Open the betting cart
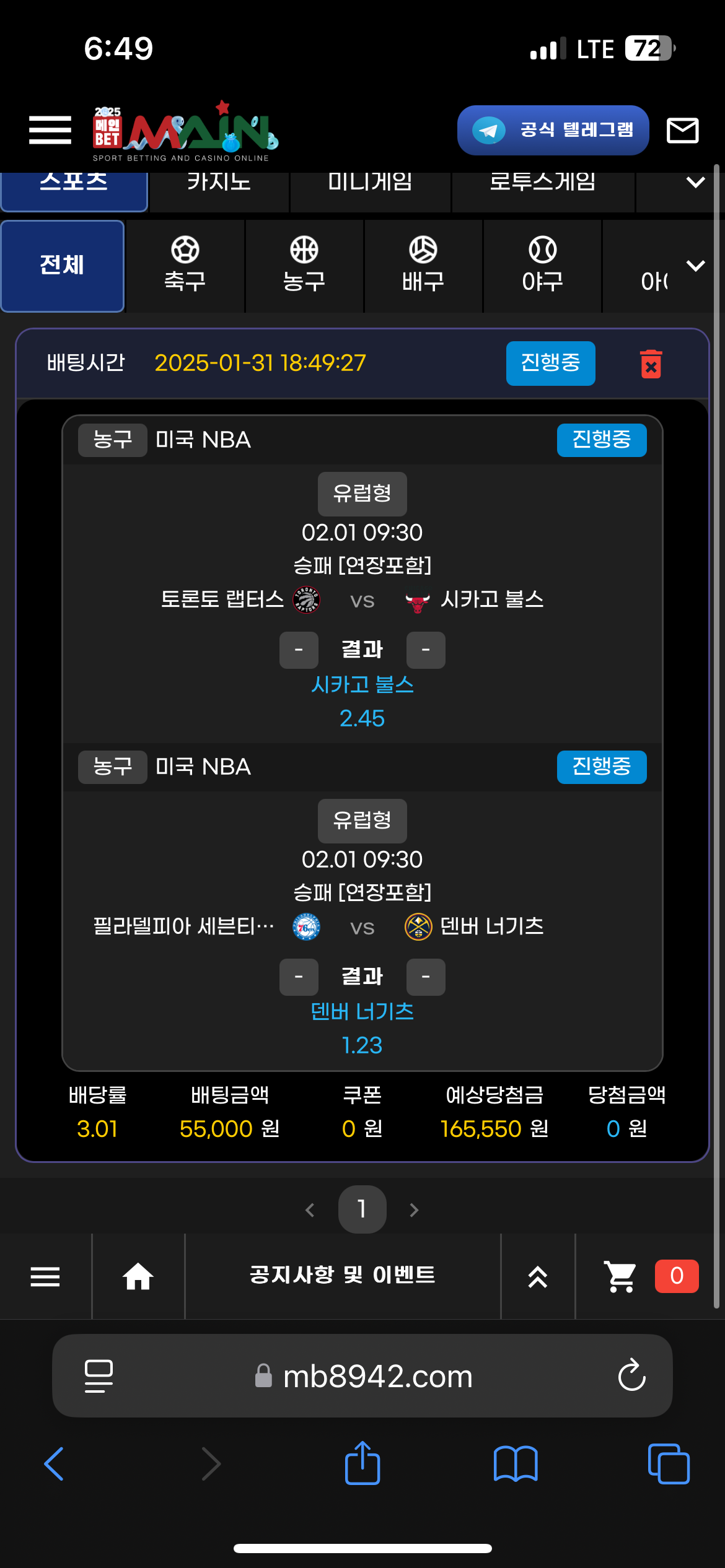This screenshot has width=725, height=1568. [620, 1276]
